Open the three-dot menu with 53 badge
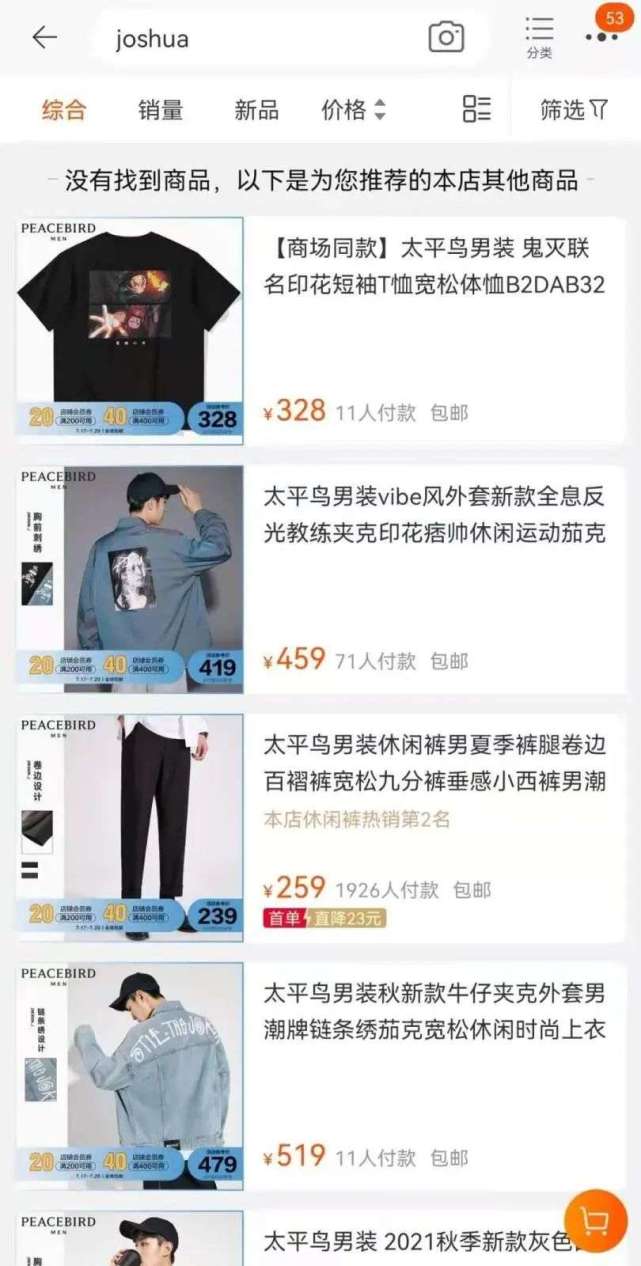This screenshot has height=1266, width=641. pyautogui.click(x=601, y=36)
